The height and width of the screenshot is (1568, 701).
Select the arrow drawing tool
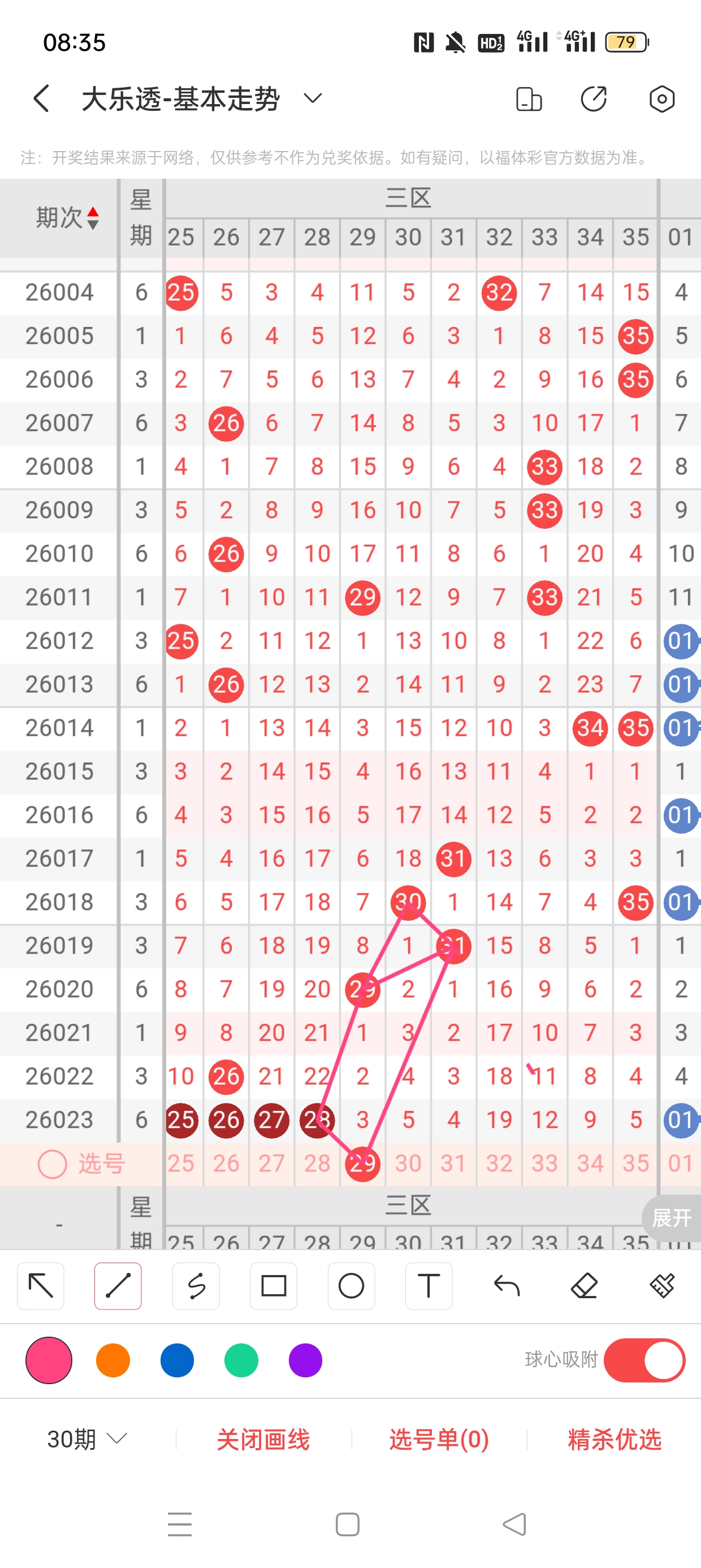pyautogui.click(x=41, y=1286)
